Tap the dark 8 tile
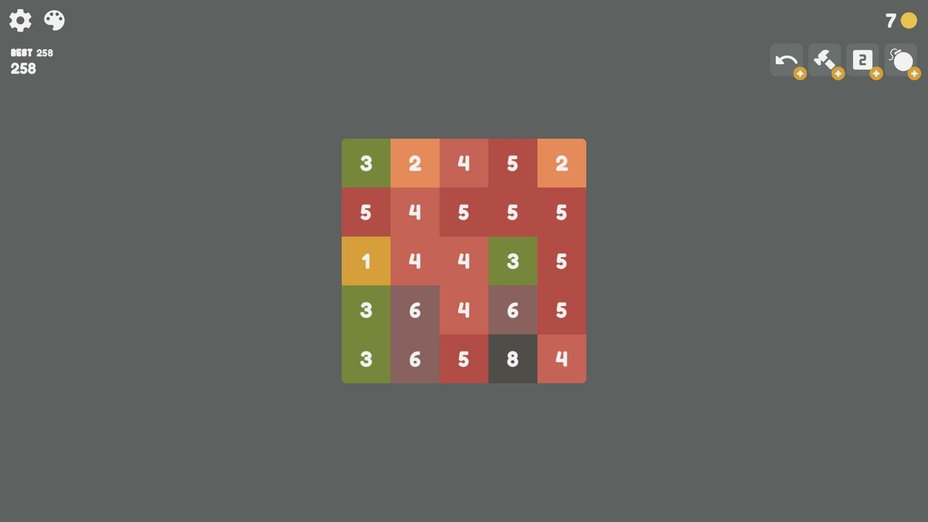The height and width of the screenshot is (522, 928). click(x=512, y=359)
